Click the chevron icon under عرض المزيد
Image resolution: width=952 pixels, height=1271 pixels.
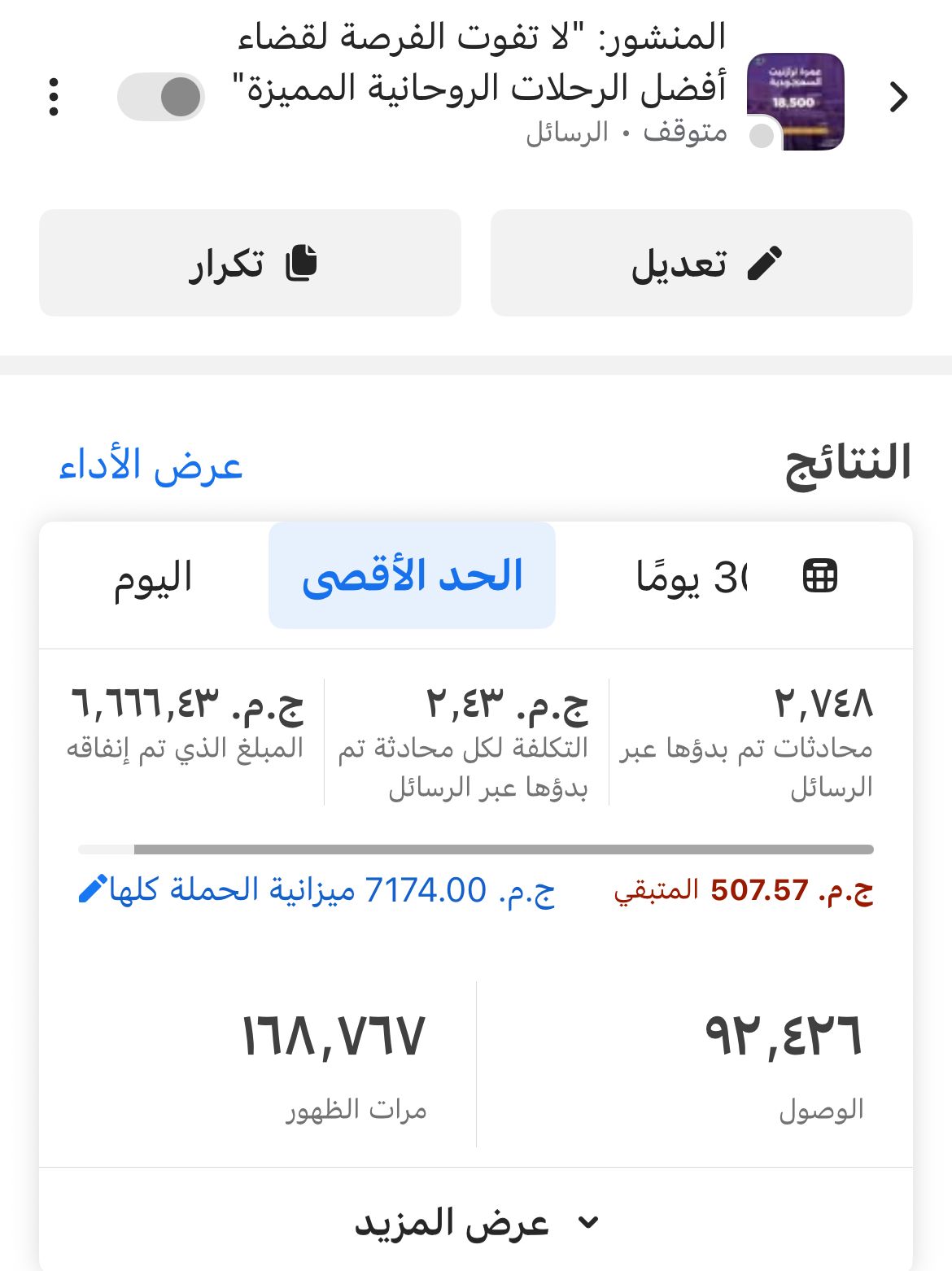tap(587, 1222)
